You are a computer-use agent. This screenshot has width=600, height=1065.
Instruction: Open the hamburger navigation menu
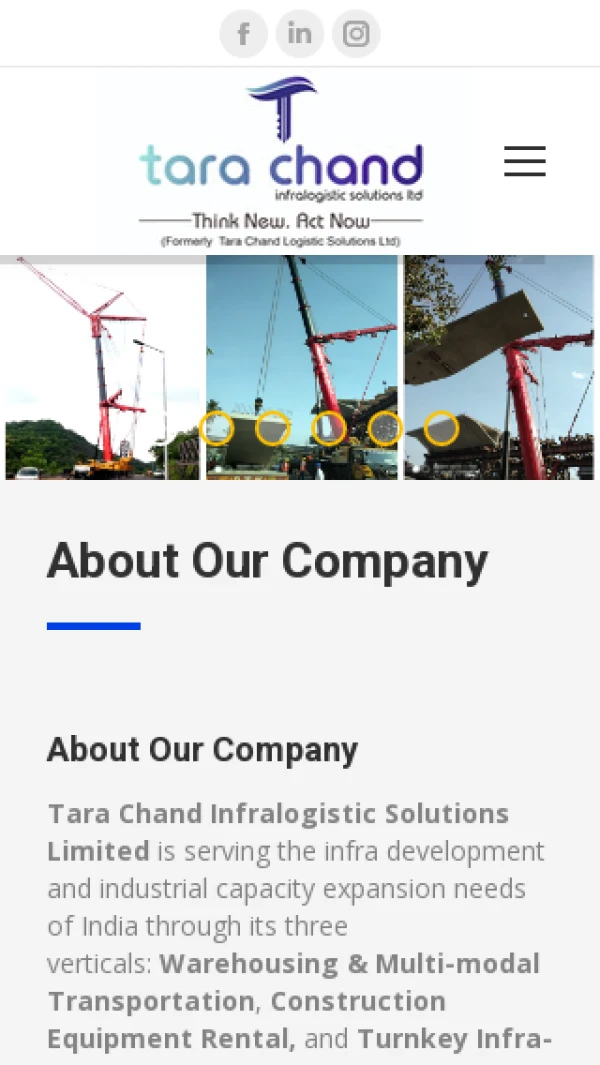[x=524, y=161]
